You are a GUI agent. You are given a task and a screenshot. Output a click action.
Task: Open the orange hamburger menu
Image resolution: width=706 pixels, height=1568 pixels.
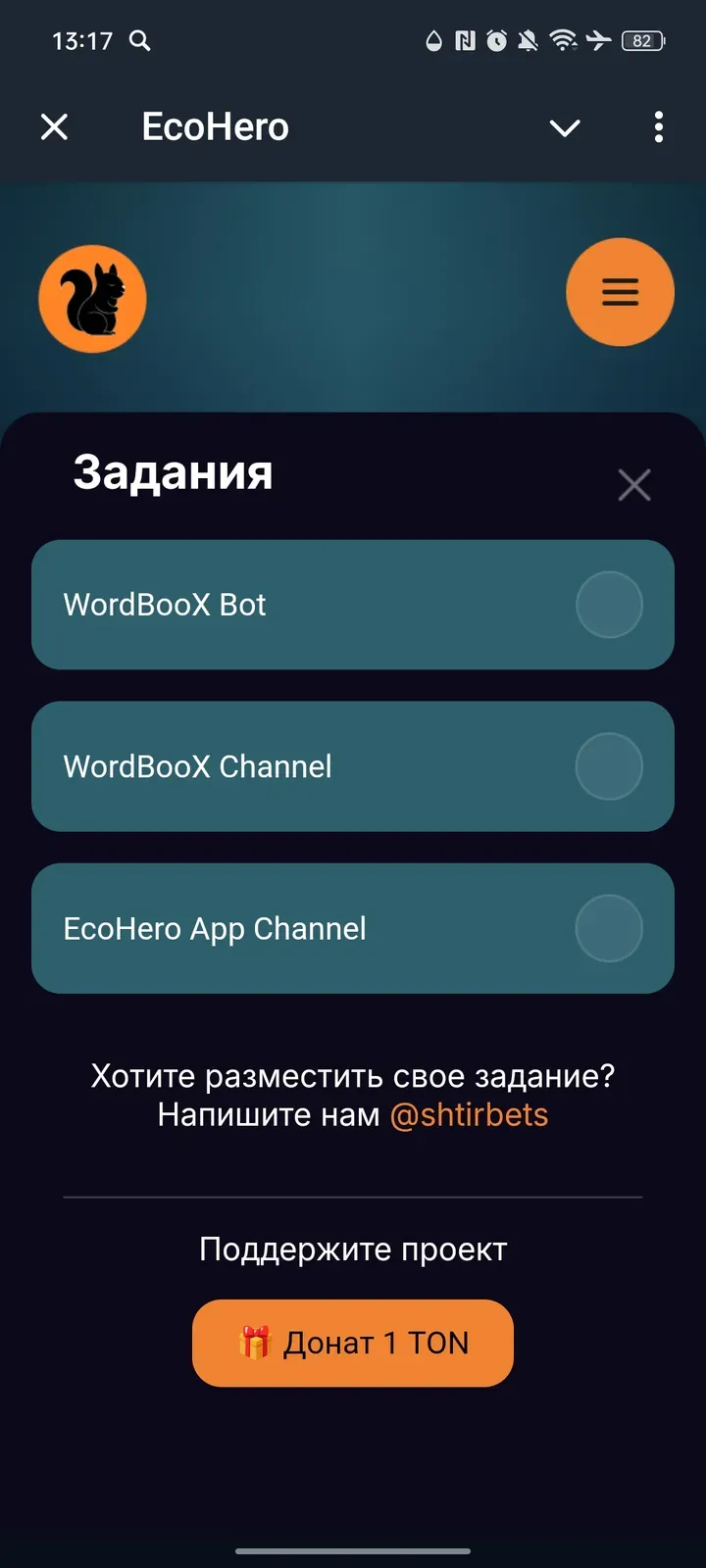pos(620,292)
